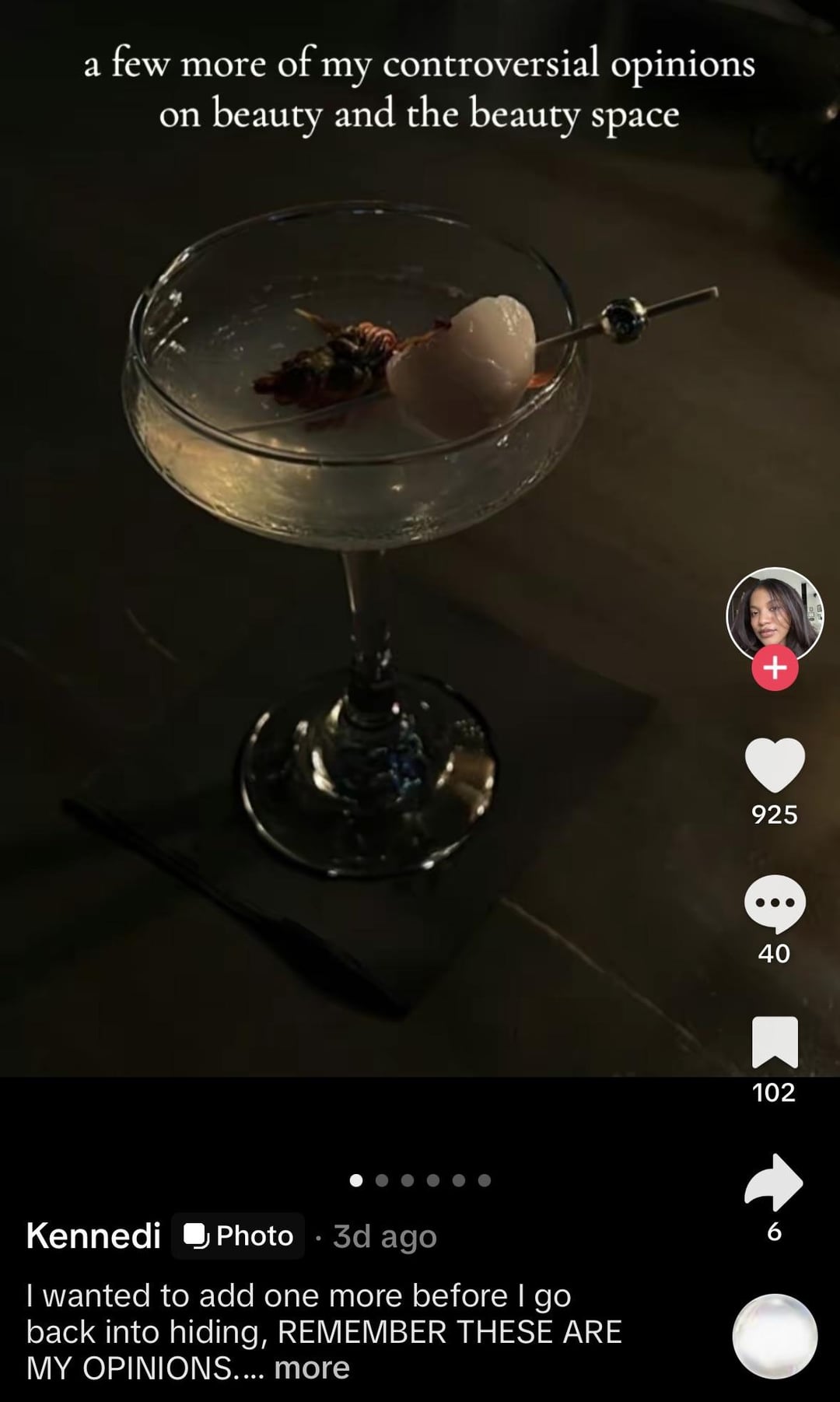Open Kennedi's username link

[93, 1236]
